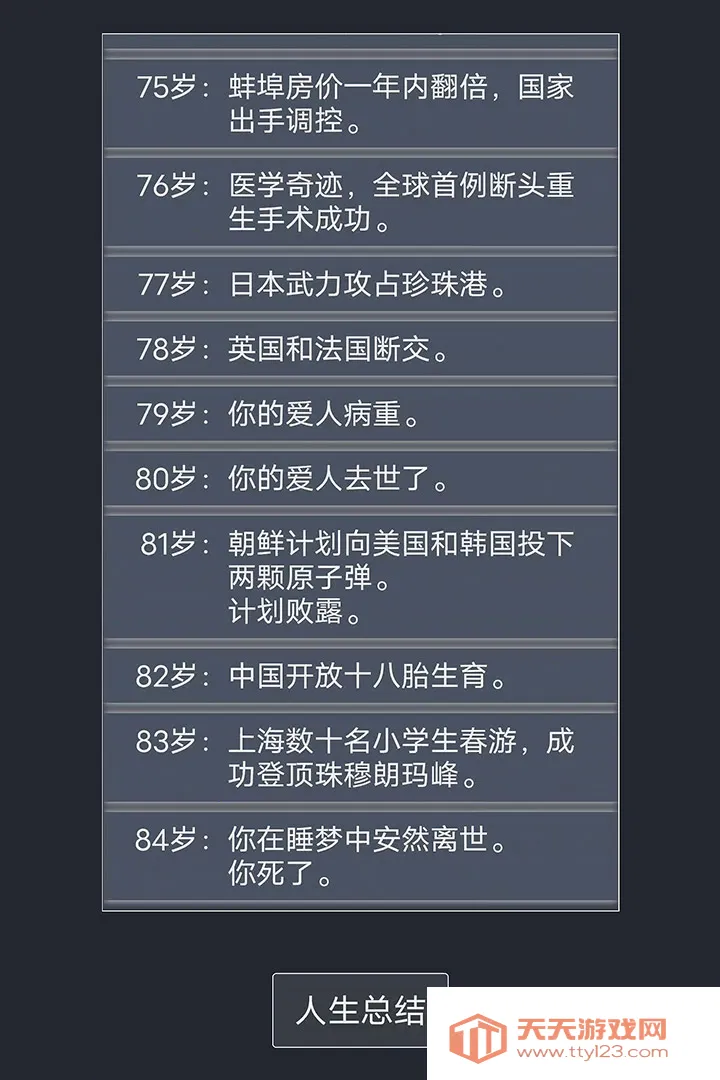The height and width of the screenshot is (1080, 720).
Task: Click the 82岁 十八胎生育 event row
Action: coord(360,678)
